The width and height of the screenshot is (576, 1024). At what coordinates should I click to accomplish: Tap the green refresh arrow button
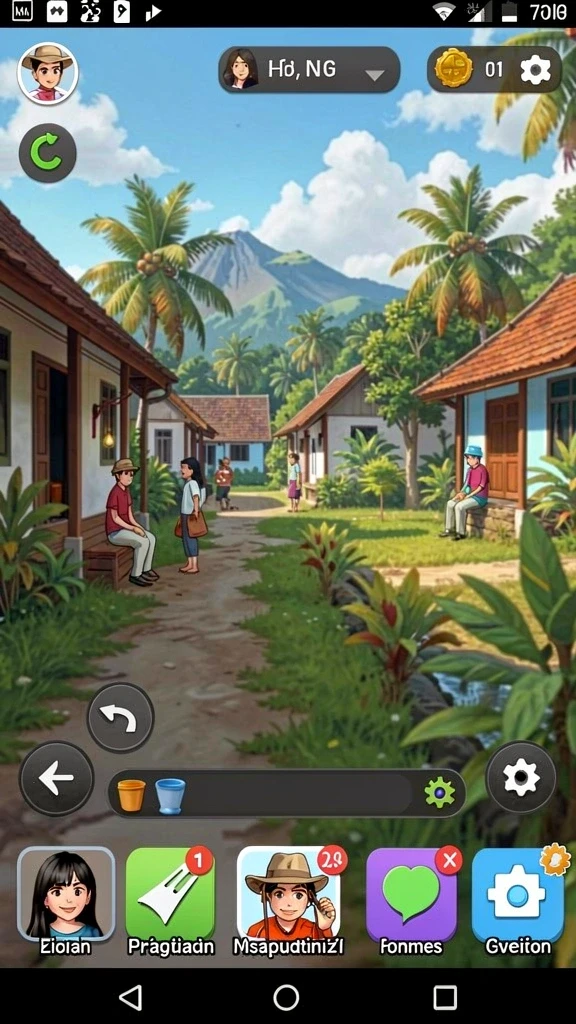[48, 153]
